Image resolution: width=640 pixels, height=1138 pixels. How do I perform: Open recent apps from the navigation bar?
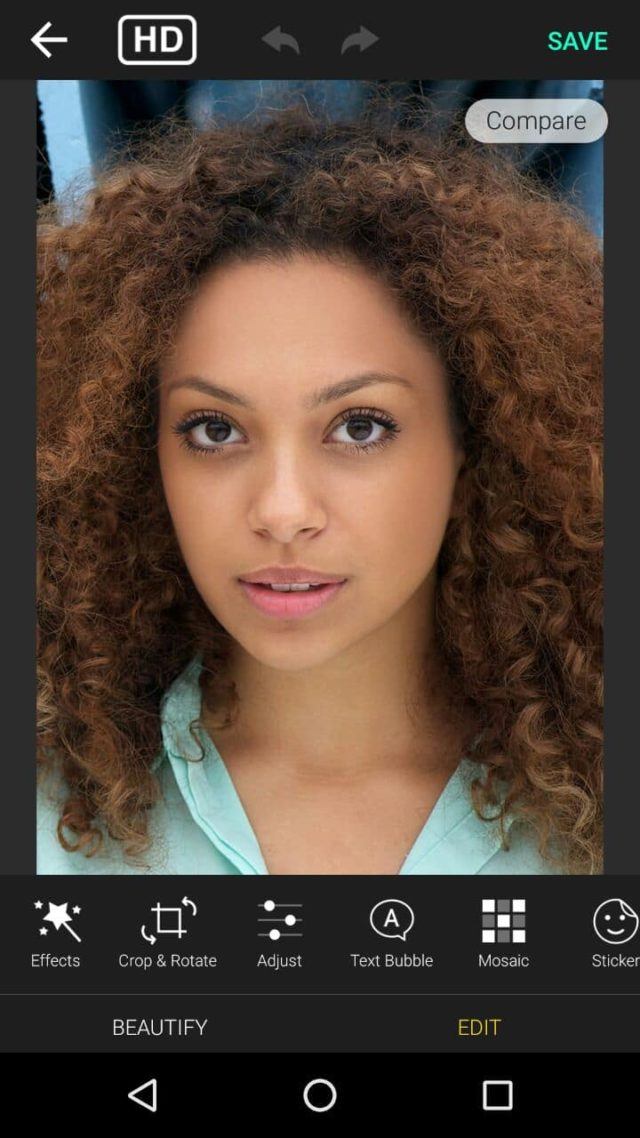tap(497, 1095)
